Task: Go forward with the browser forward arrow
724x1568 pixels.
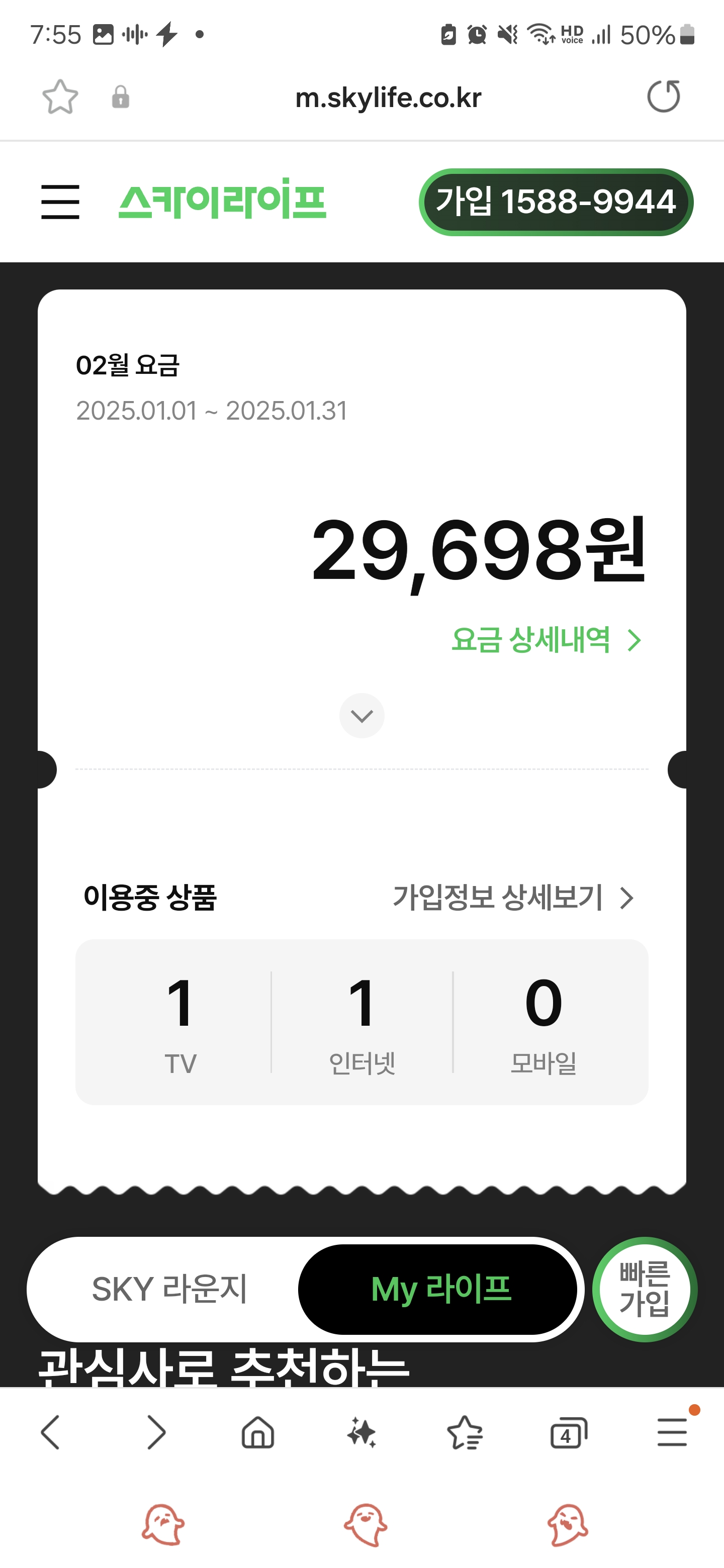Action: pyautogui.click(x=156, y=1432)
